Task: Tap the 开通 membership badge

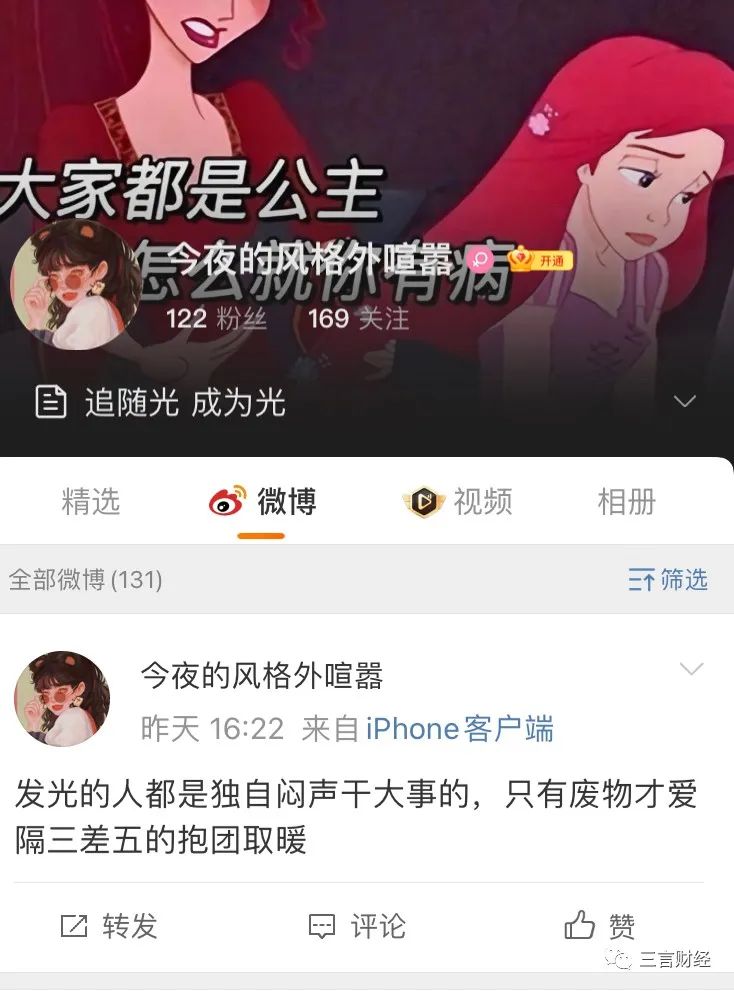Action: [x=540, y=260]
